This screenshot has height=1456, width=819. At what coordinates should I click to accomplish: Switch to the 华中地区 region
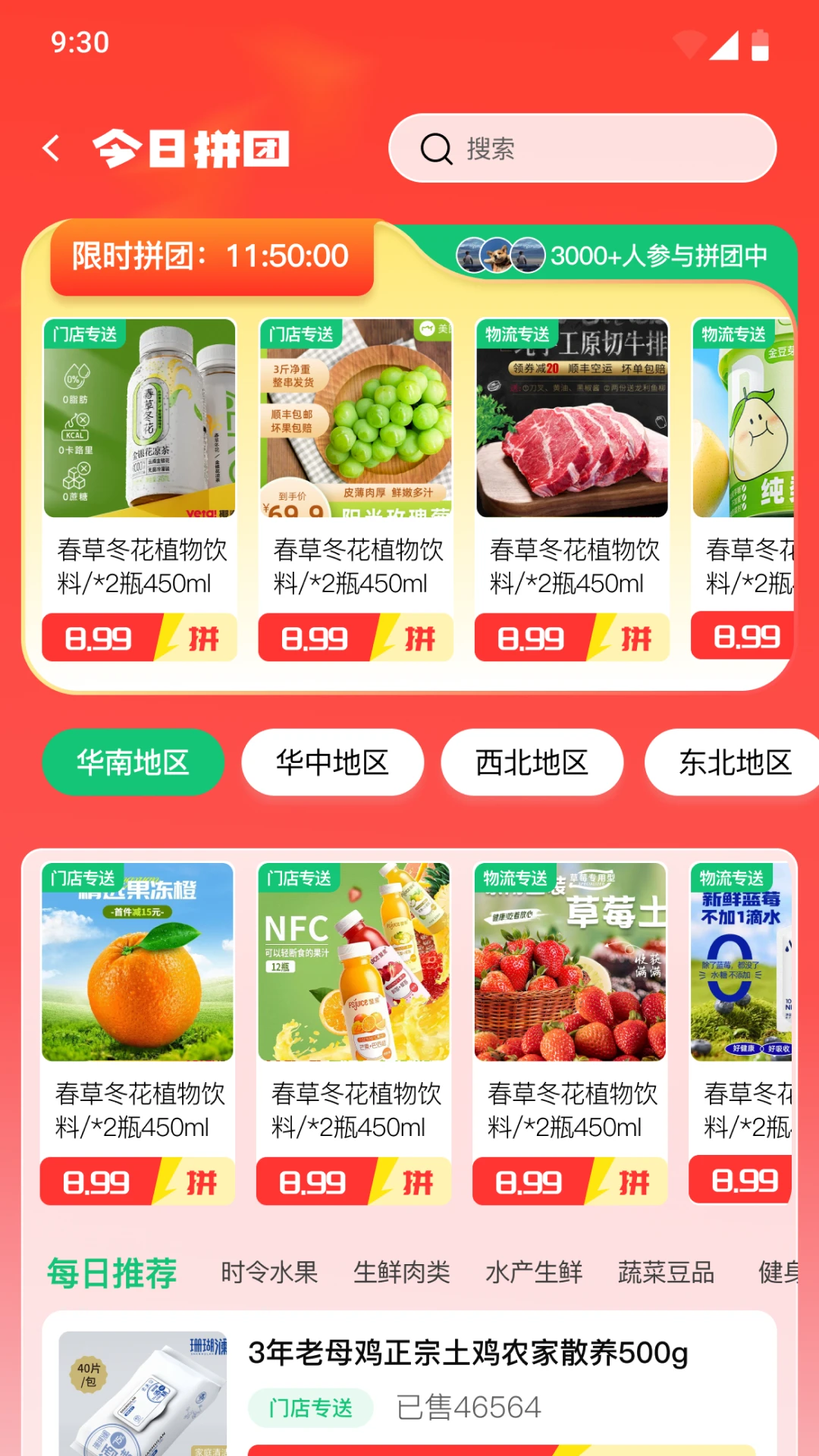click(332, 762)
